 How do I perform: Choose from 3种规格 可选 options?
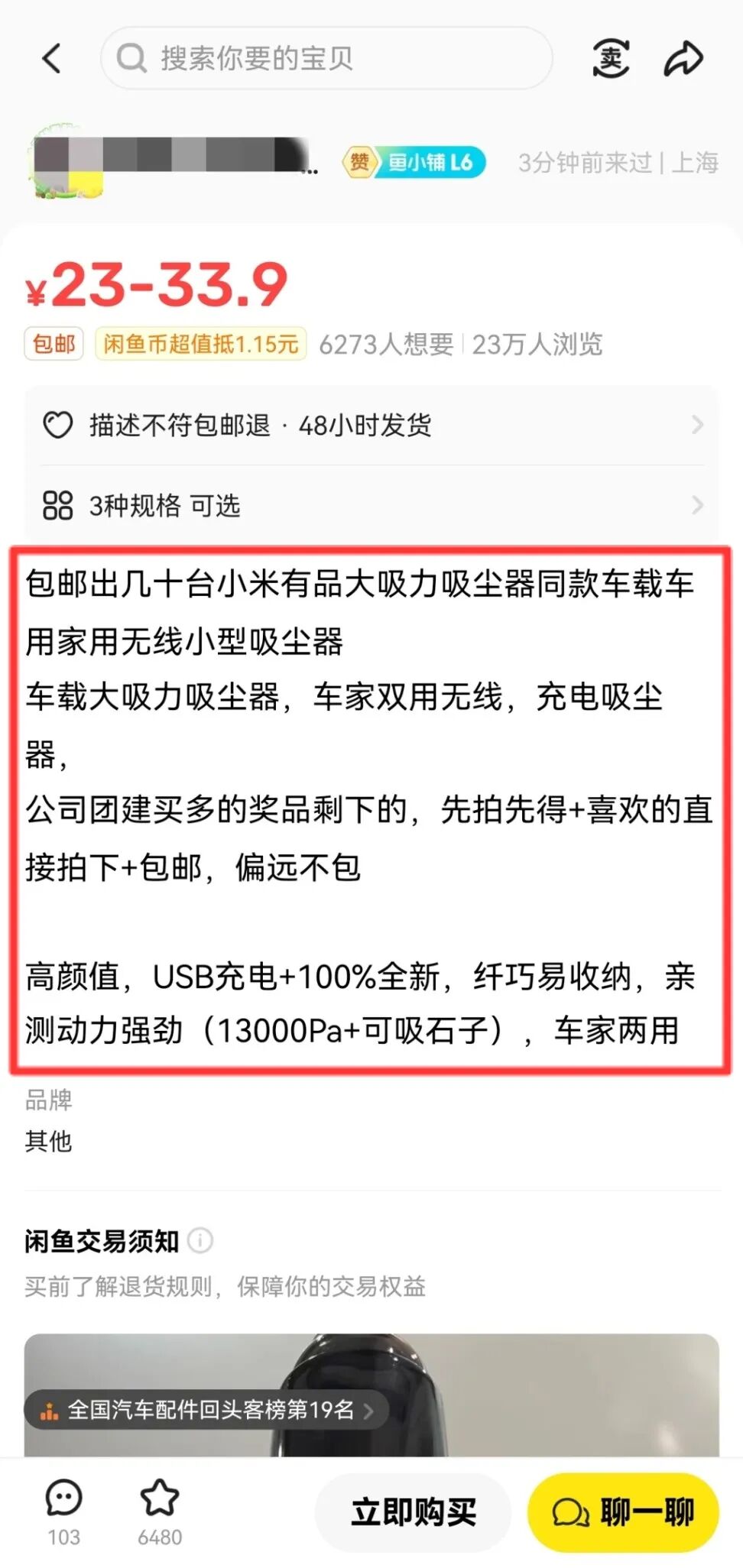pos(371,505)
